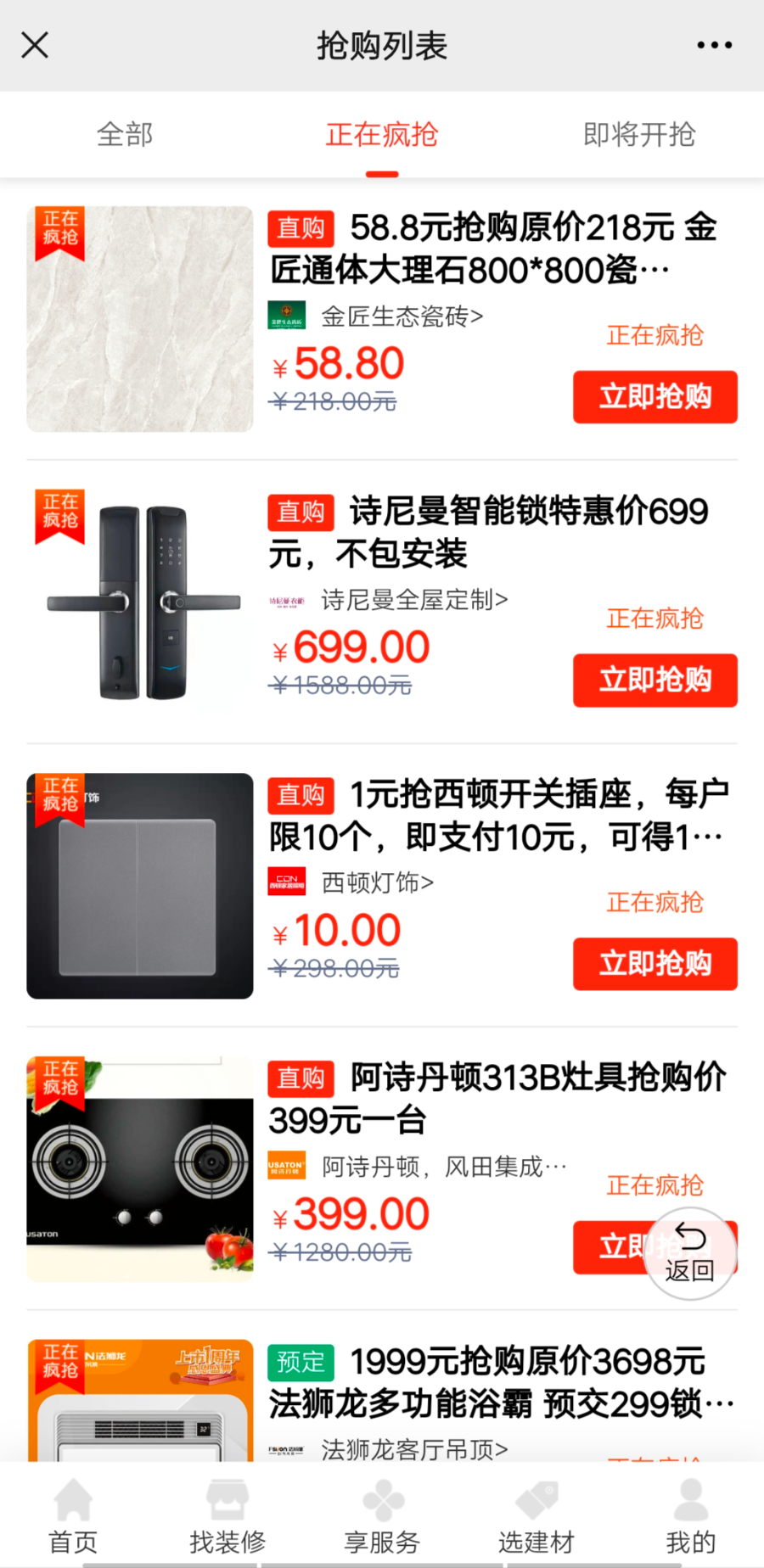Image resolution: width=764 pixels, height=1568 pixels.
Task: Go to the 西顿灯饰 store
Action: pyautogui.click(x=377, y=883)
